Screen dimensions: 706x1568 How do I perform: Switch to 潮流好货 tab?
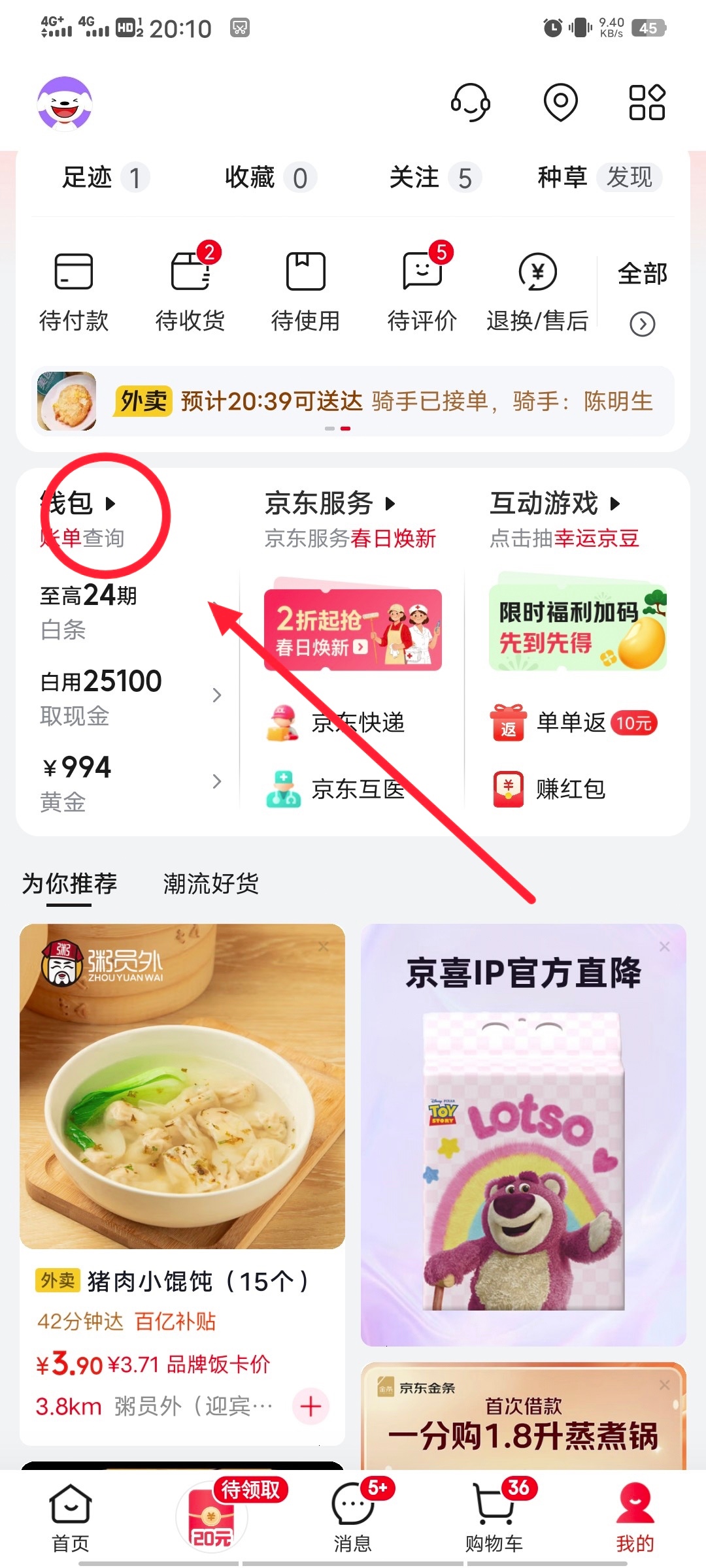coord(210,884)
